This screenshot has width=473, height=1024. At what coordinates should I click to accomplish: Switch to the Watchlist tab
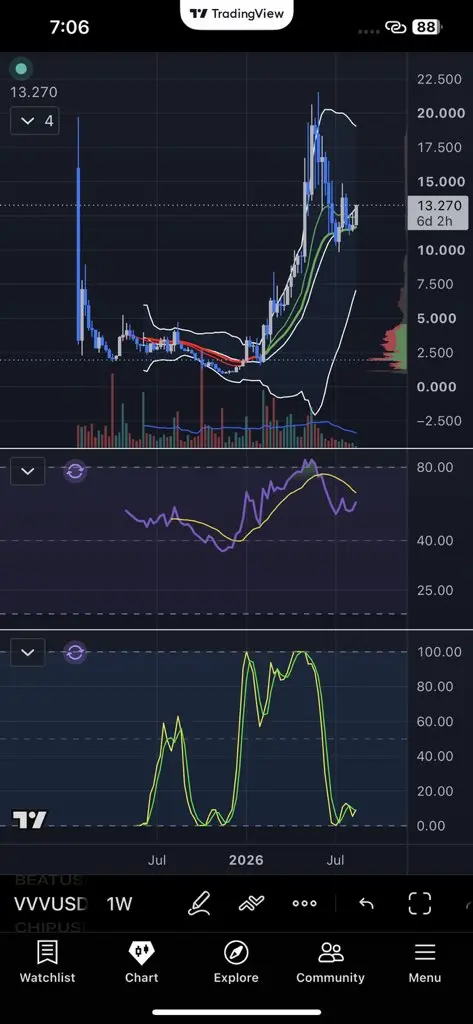point(47,963)
